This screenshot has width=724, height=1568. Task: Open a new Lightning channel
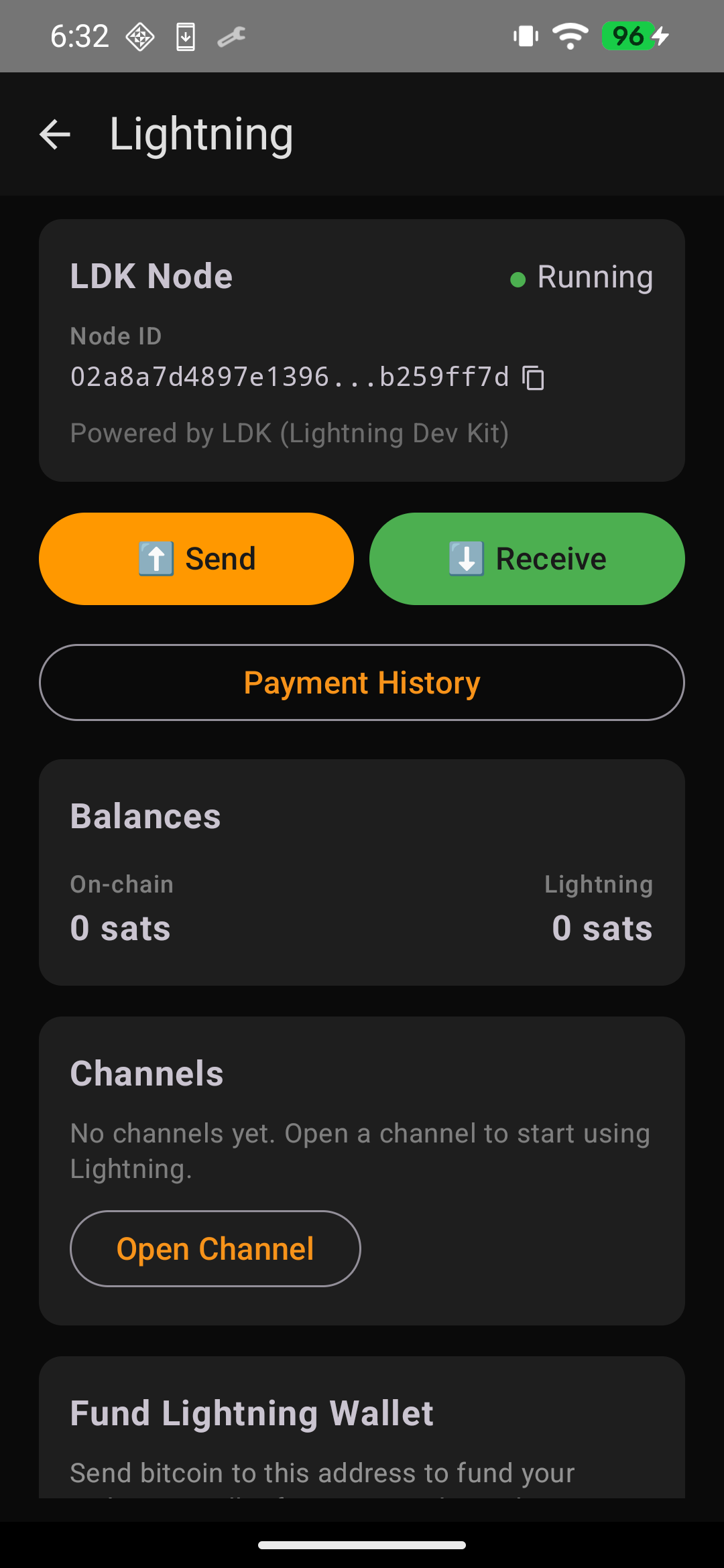pos(215,1248)
